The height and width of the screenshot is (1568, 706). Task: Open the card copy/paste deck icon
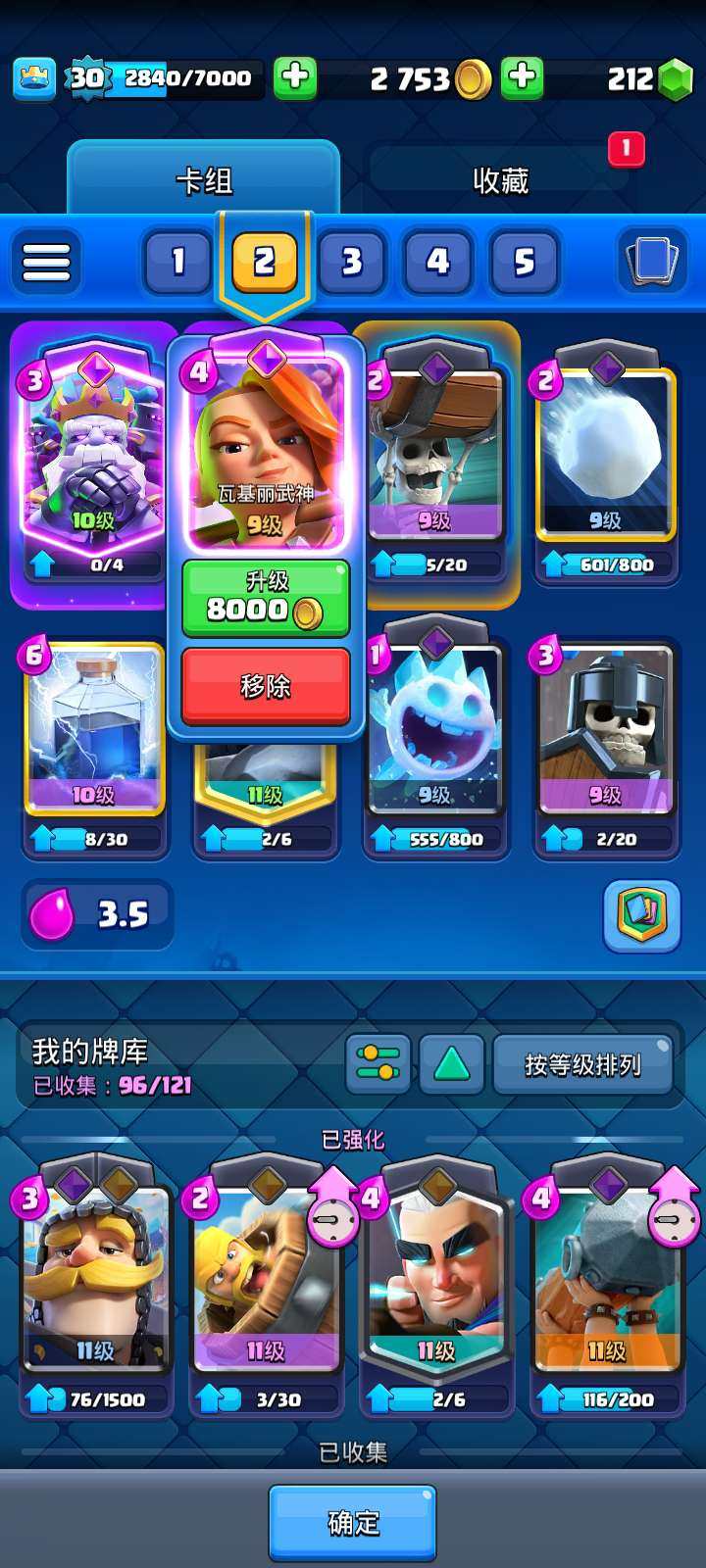tap(651, 261)
